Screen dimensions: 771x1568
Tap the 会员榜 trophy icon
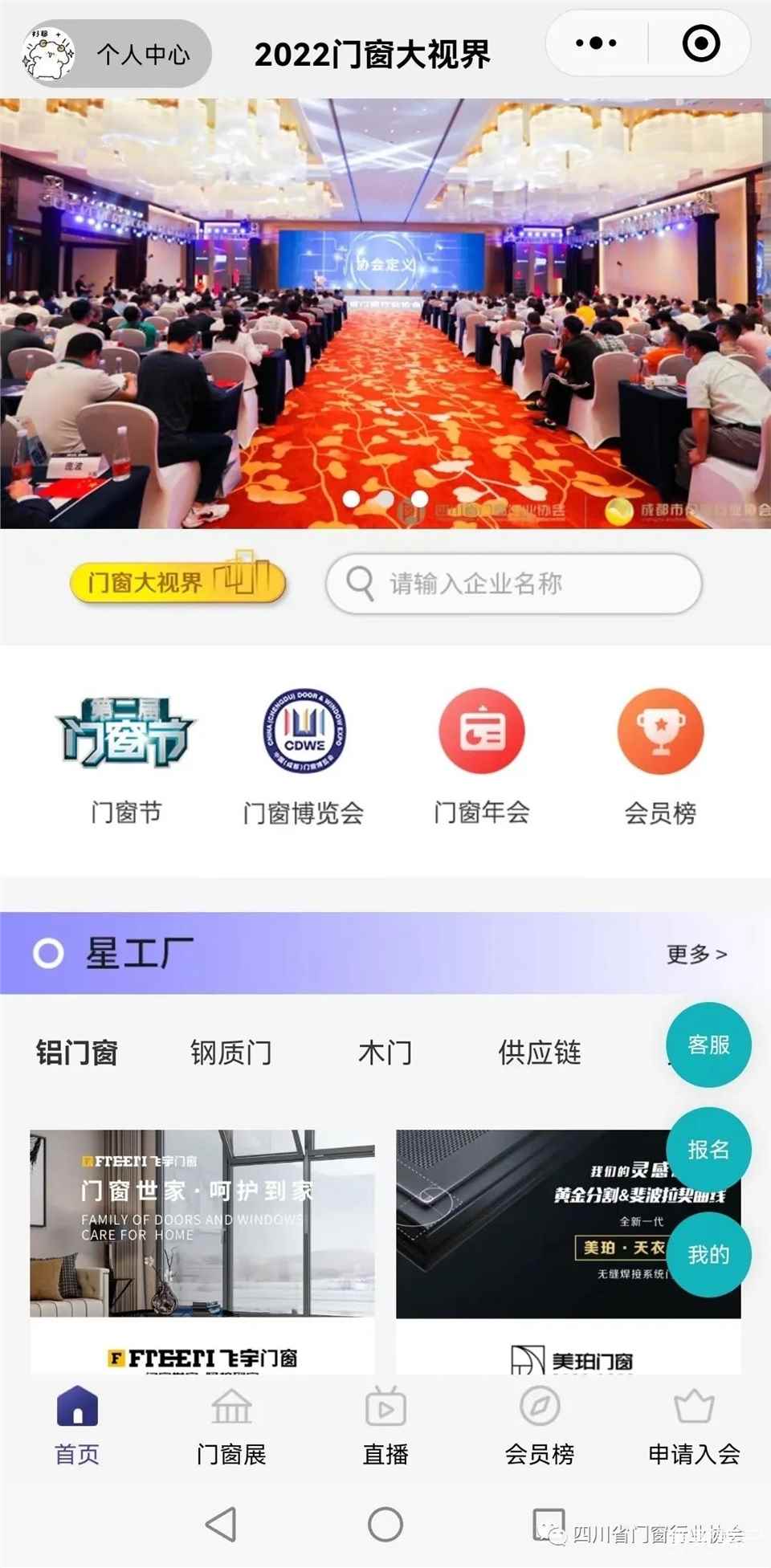point(659,732)
